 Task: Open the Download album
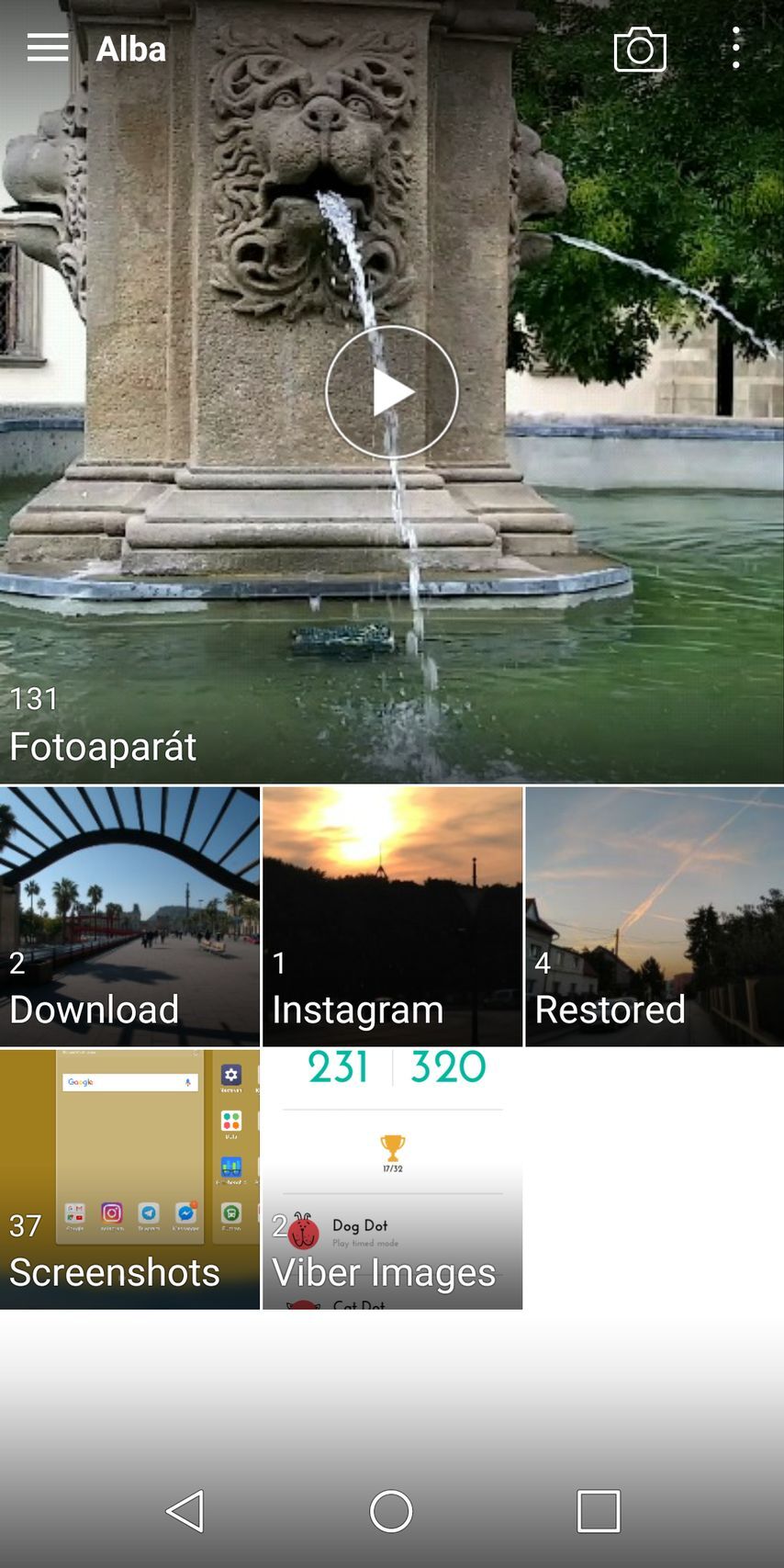(129, 917)
